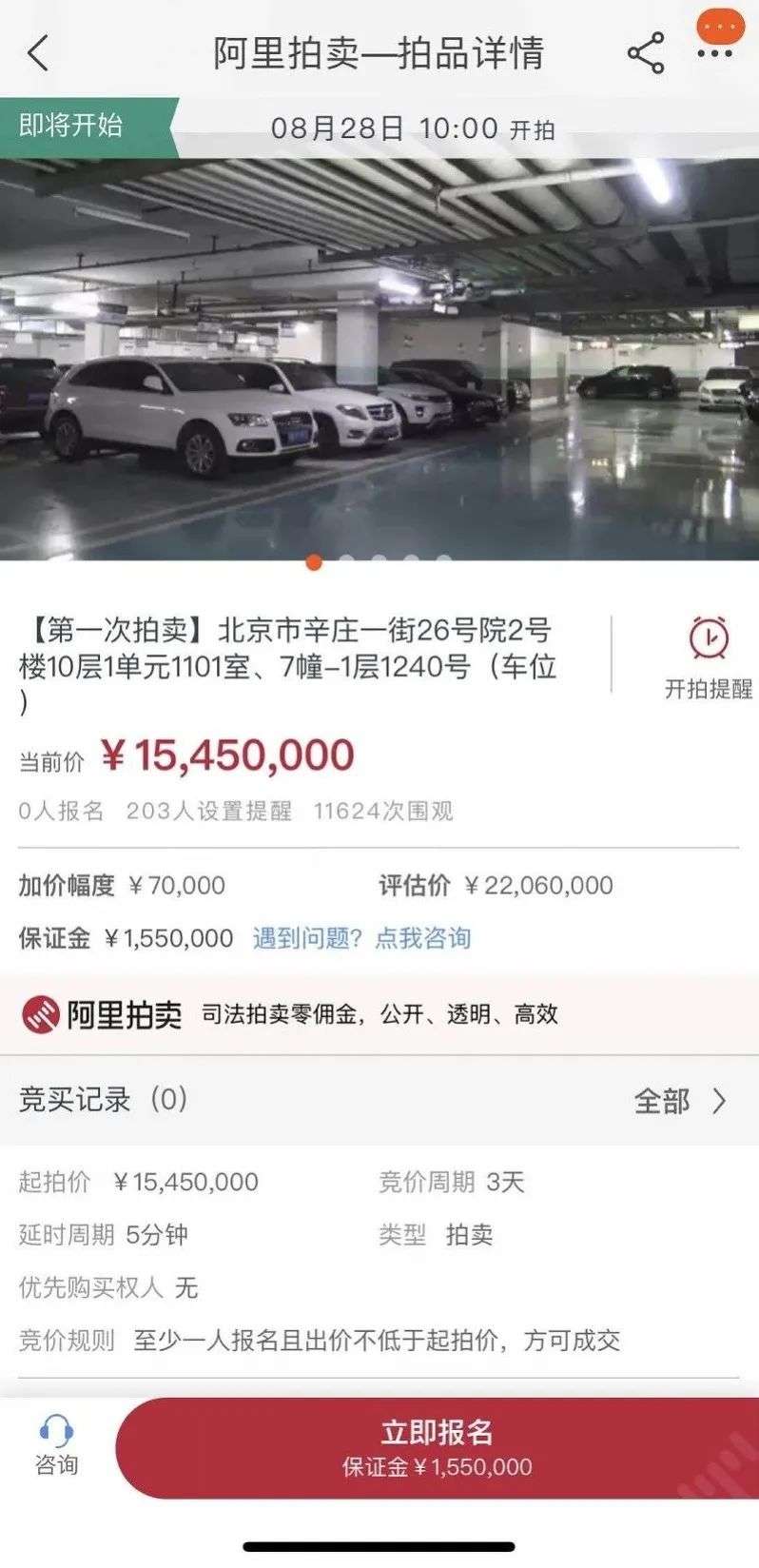The height and width of the screenshot is (1568, 759).
Task: Tap 立即报名 to register for the auction
Action: 437,1447
